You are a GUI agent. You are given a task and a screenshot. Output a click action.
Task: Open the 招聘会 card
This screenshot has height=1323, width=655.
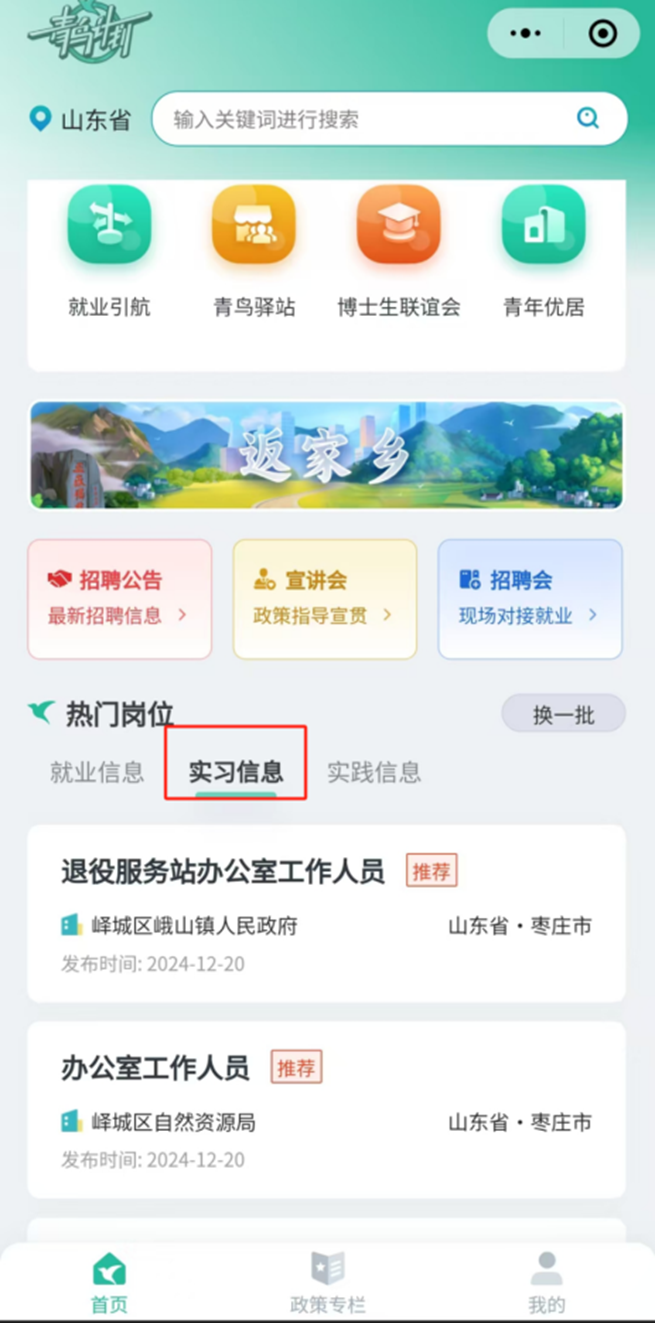(530, 598)
